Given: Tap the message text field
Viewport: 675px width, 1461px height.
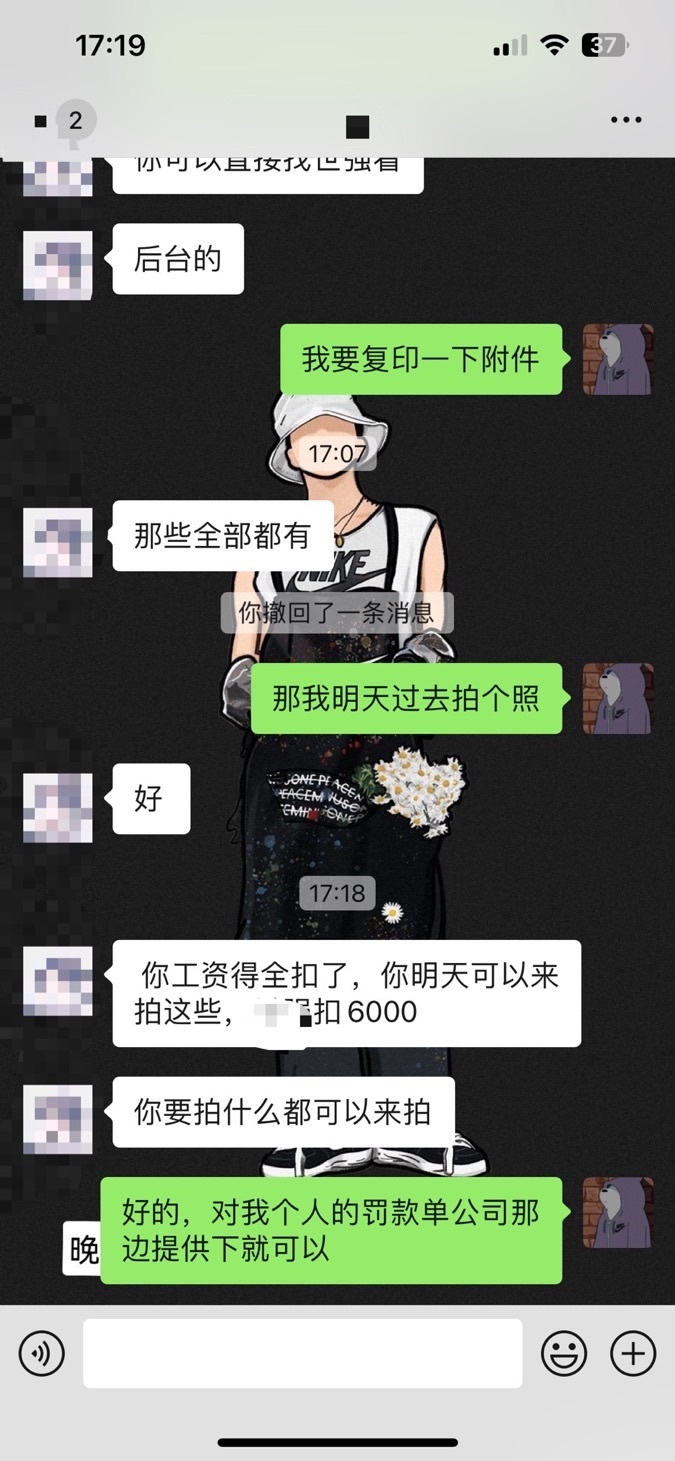Looking at the screenshot, I should (302, 1354).
